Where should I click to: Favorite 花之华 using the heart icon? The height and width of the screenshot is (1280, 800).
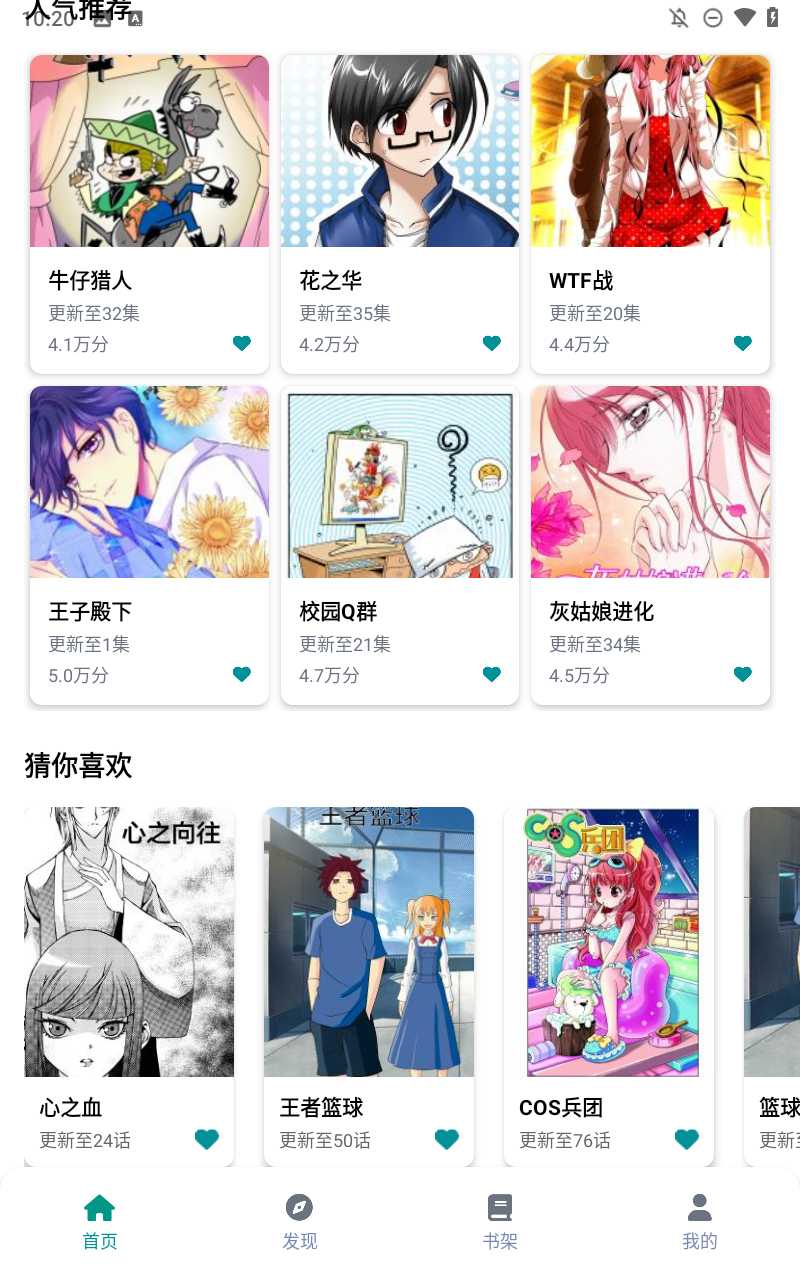491,343
